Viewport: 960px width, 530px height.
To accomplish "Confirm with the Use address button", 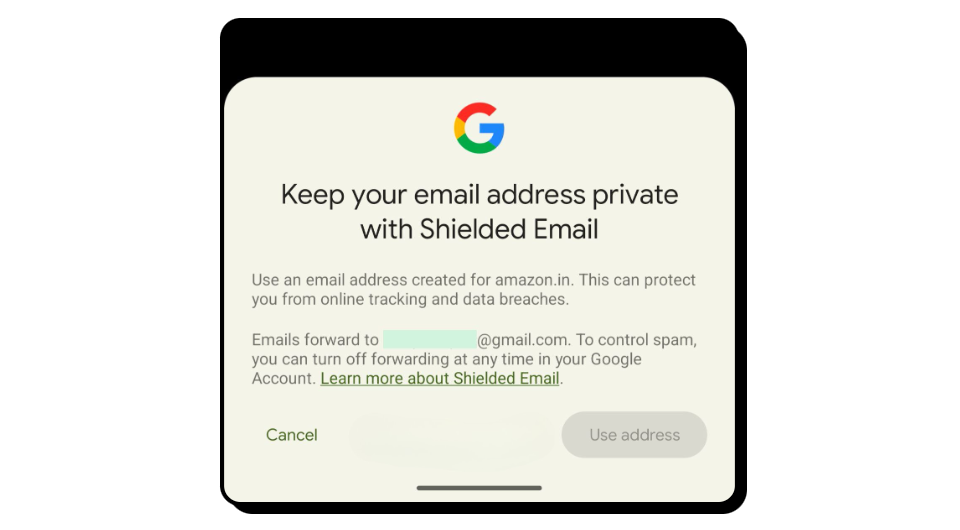I will point(634,435).
